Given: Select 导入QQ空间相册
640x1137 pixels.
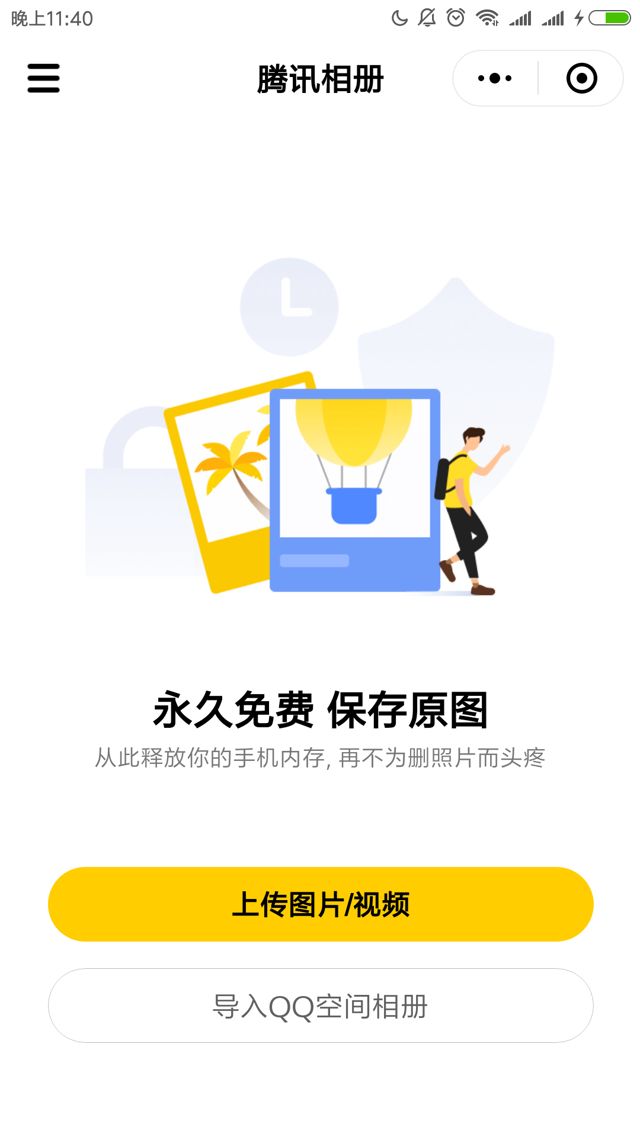Looking at the screenshot, I should click(320, 1005).
